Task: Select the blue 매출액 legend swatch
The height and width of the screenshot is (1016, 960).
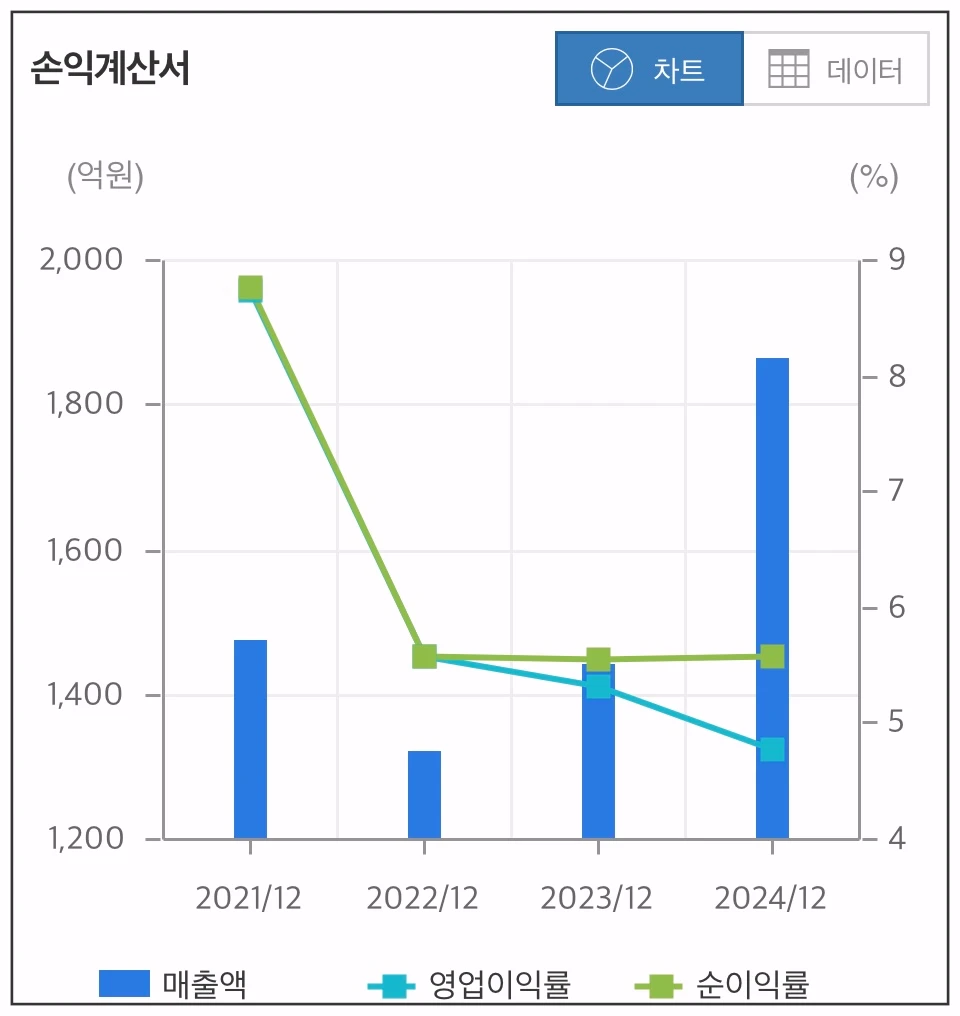Action: [x=125, y=982]
